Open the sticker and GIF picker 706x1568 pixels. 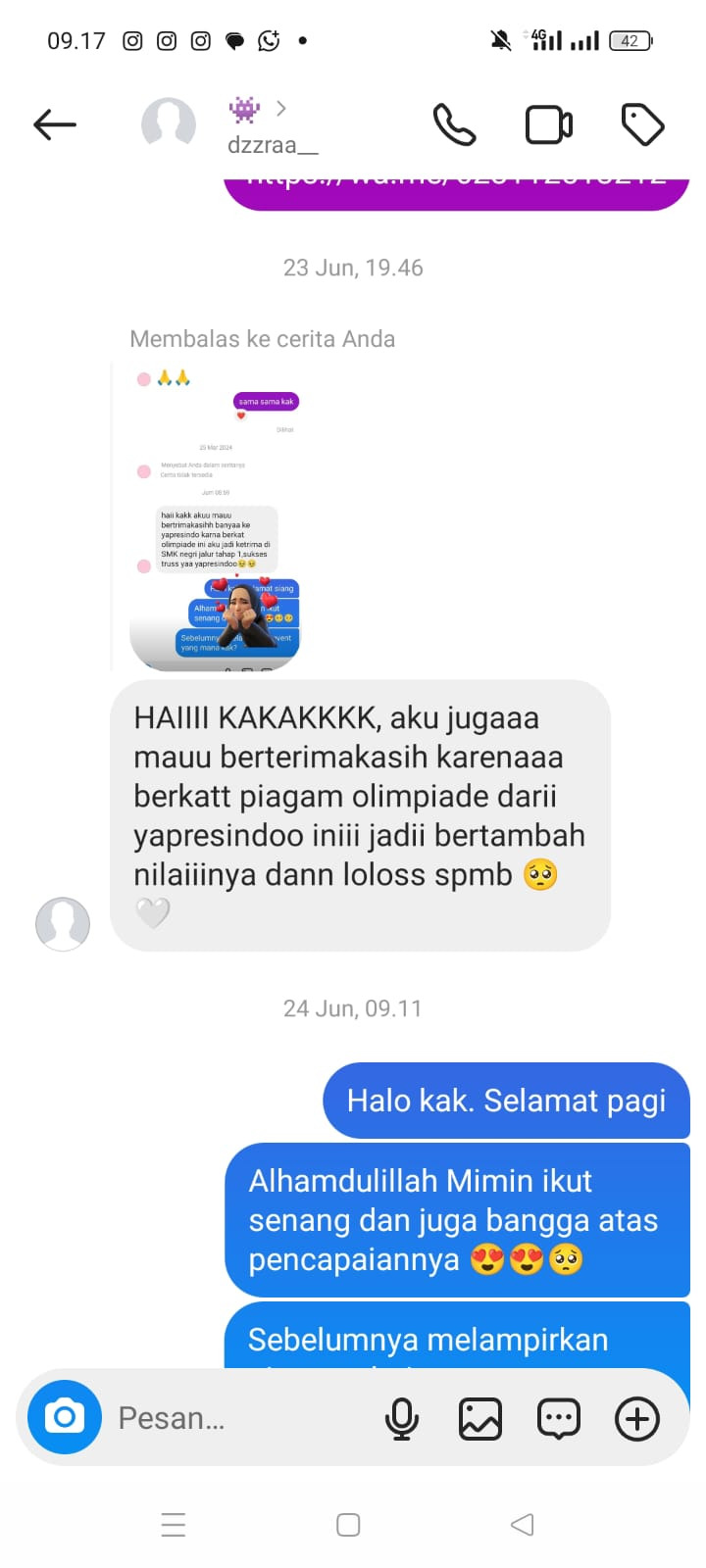(559, 1418)
